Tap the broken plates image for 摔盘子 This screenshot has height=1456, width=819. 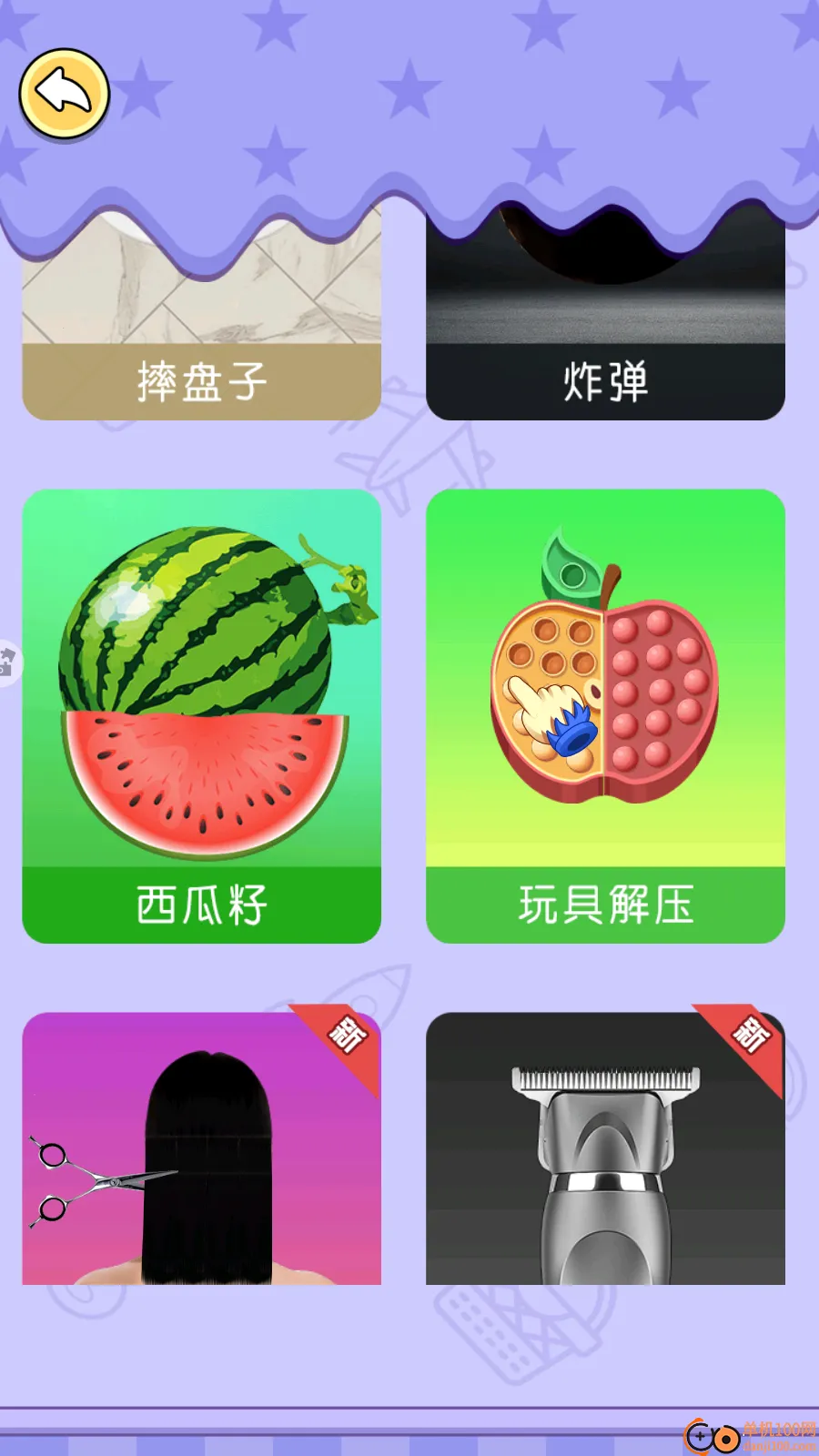[x=202, y=291]
